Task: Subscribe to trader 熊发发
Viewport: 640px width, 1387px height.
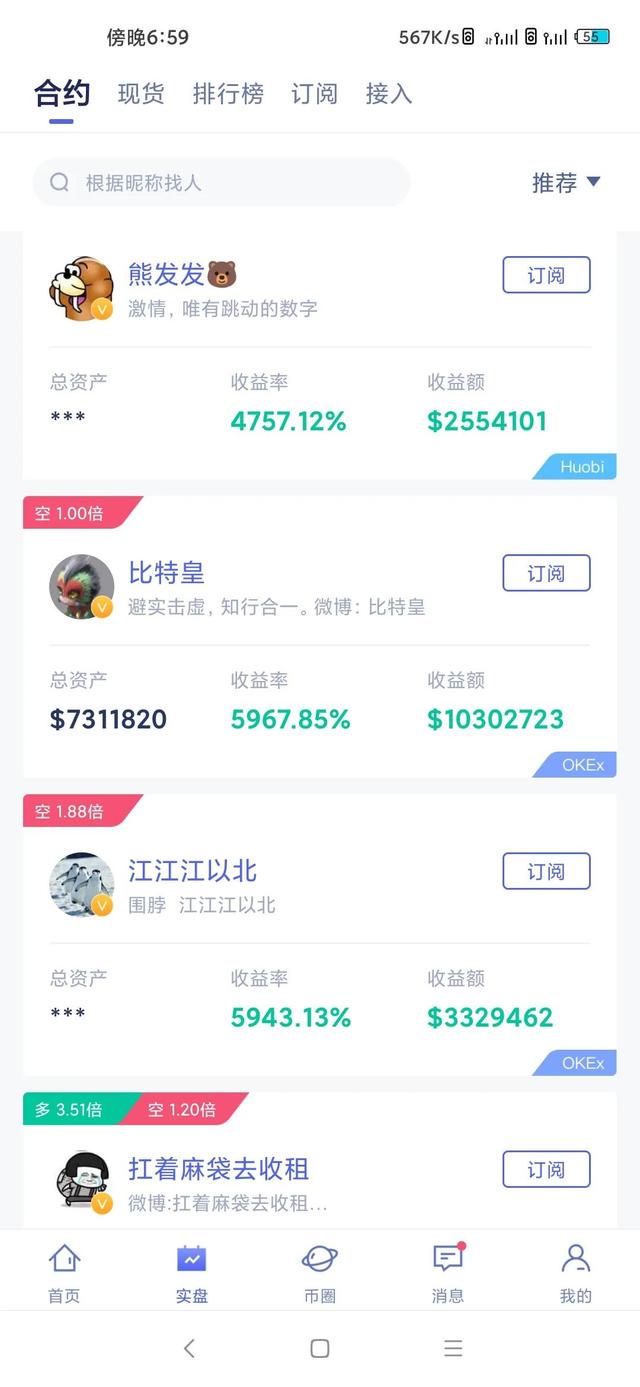Action: (546, 275)
